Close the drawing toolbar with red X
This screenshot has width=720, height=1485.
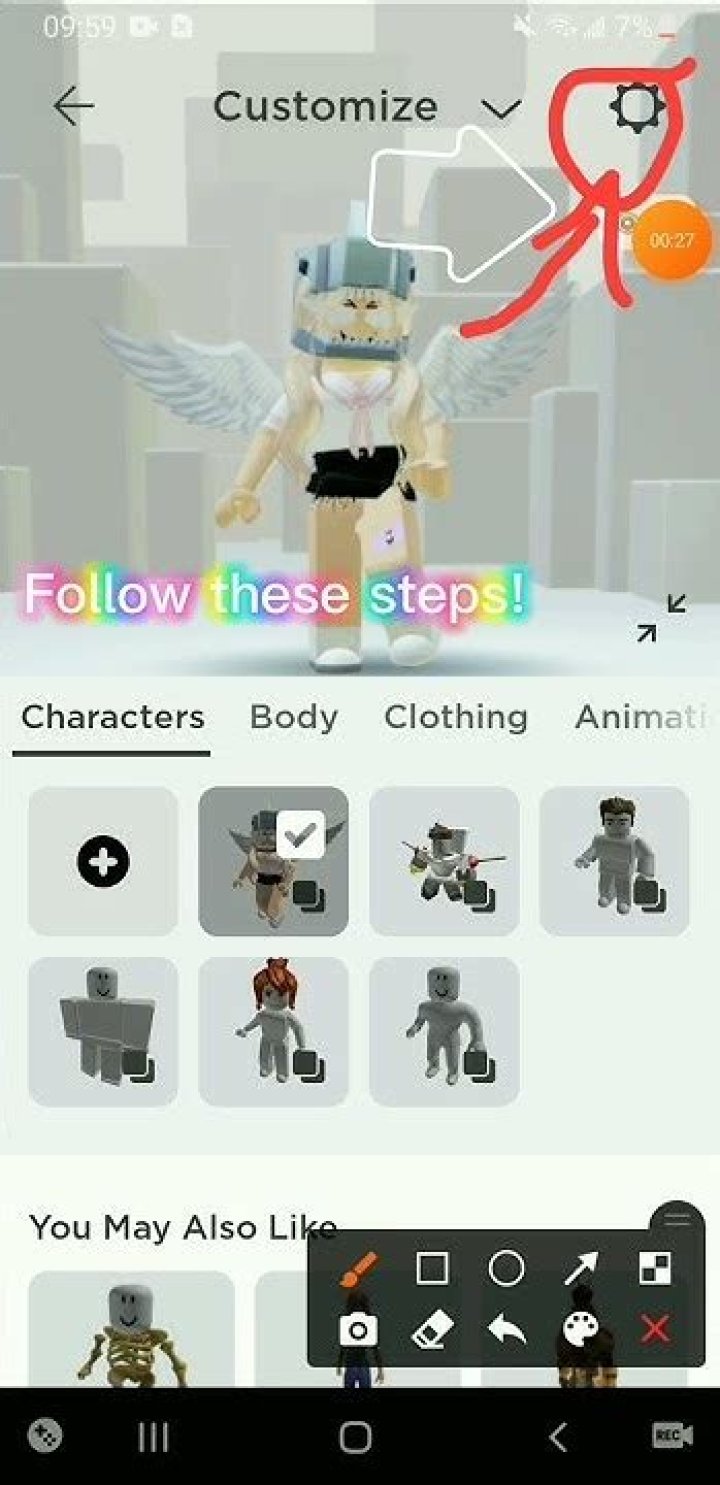(x=655, y=1330)
